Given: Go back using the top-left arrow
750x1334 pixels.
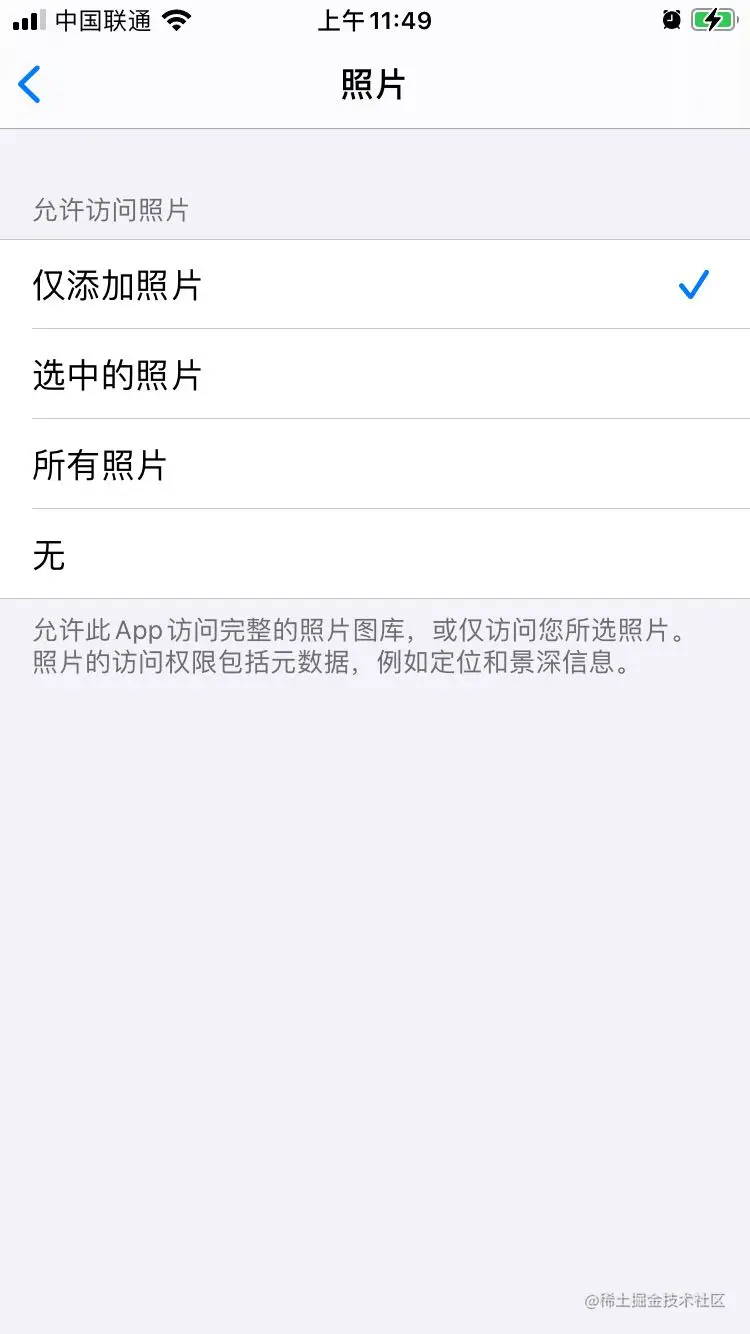Looking at the screenshot, I should pos(30,85).
